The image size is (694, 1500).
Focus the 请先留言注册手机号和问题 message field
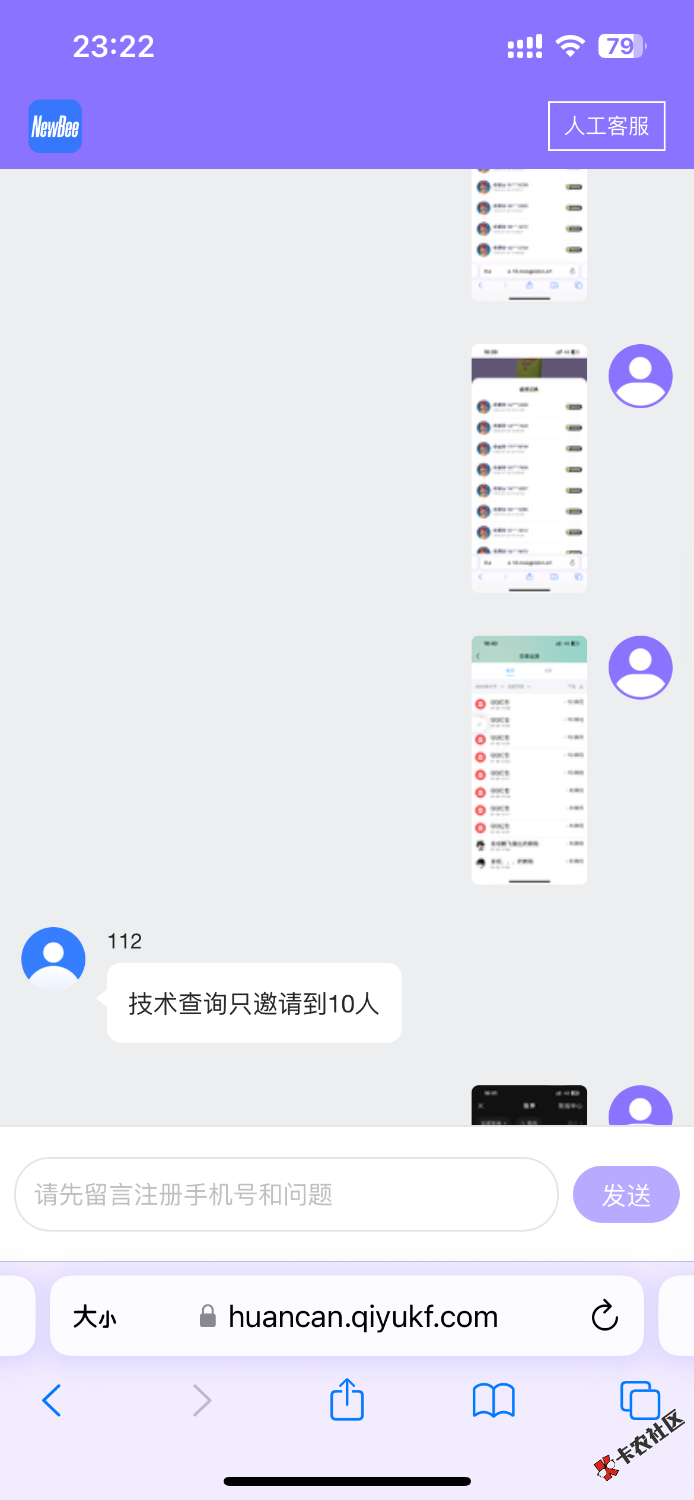286,1194
